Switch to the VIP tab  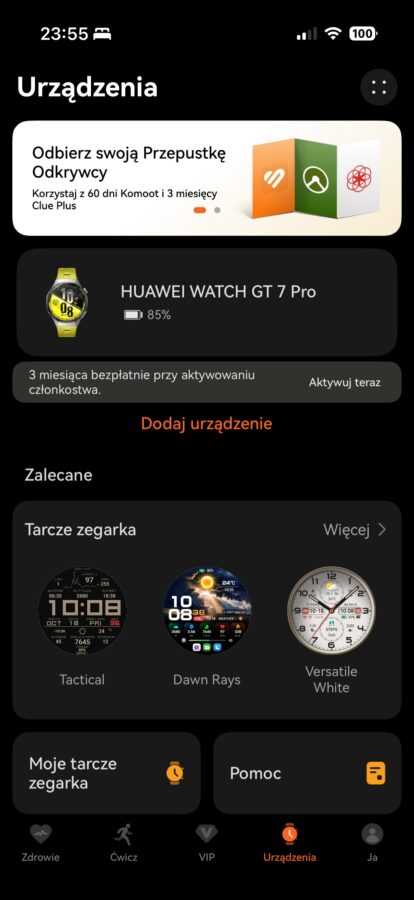pyautogui.click(x=206, y=843)
